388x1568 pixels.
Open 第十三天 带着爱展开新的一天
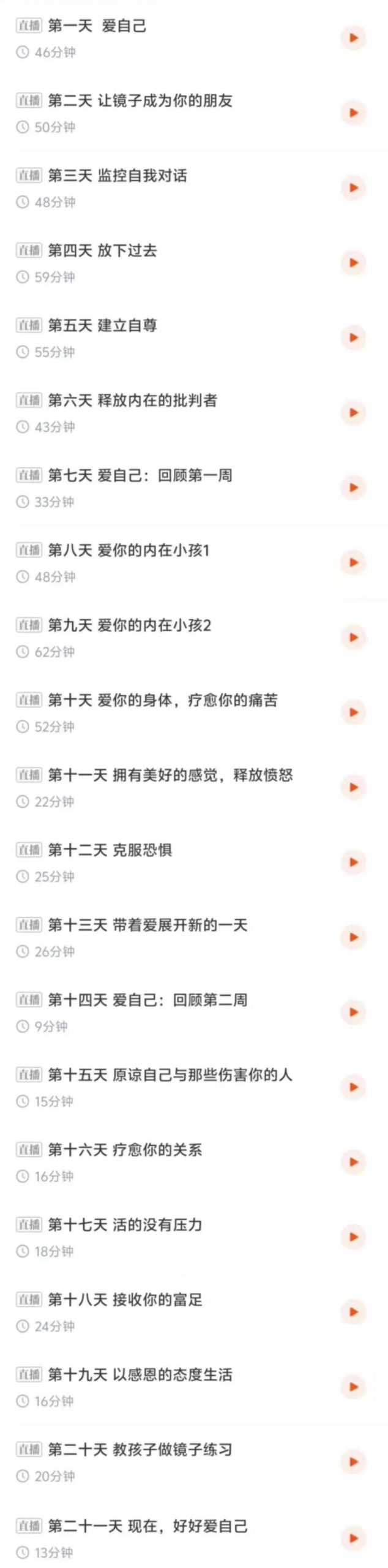click(147, 925)
